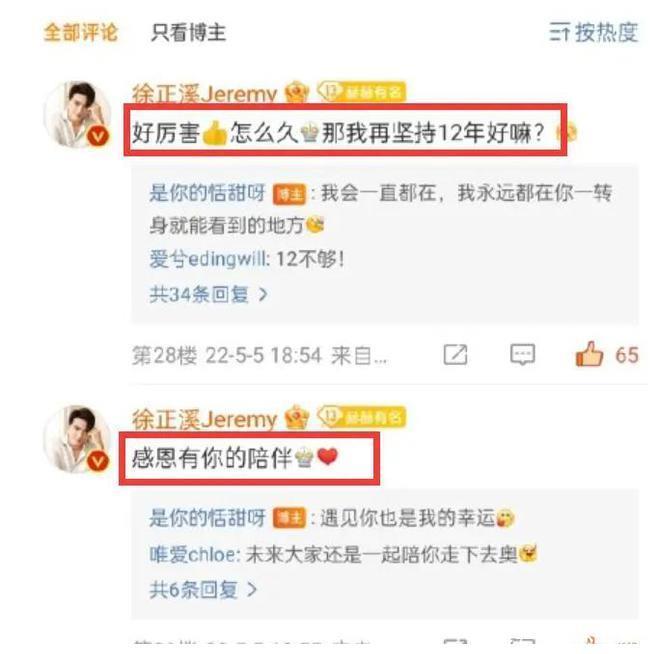Switch to the 只看博主 tab
The image size is (660, 654).
188,32
